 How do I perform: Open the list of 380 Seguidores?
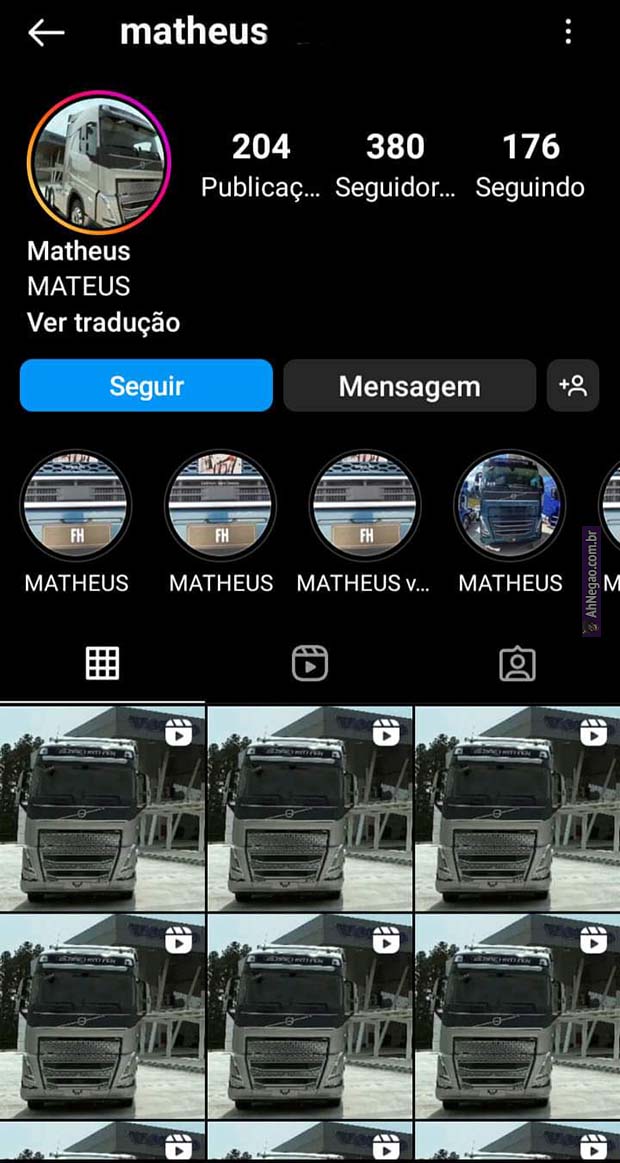click(395, 165)
